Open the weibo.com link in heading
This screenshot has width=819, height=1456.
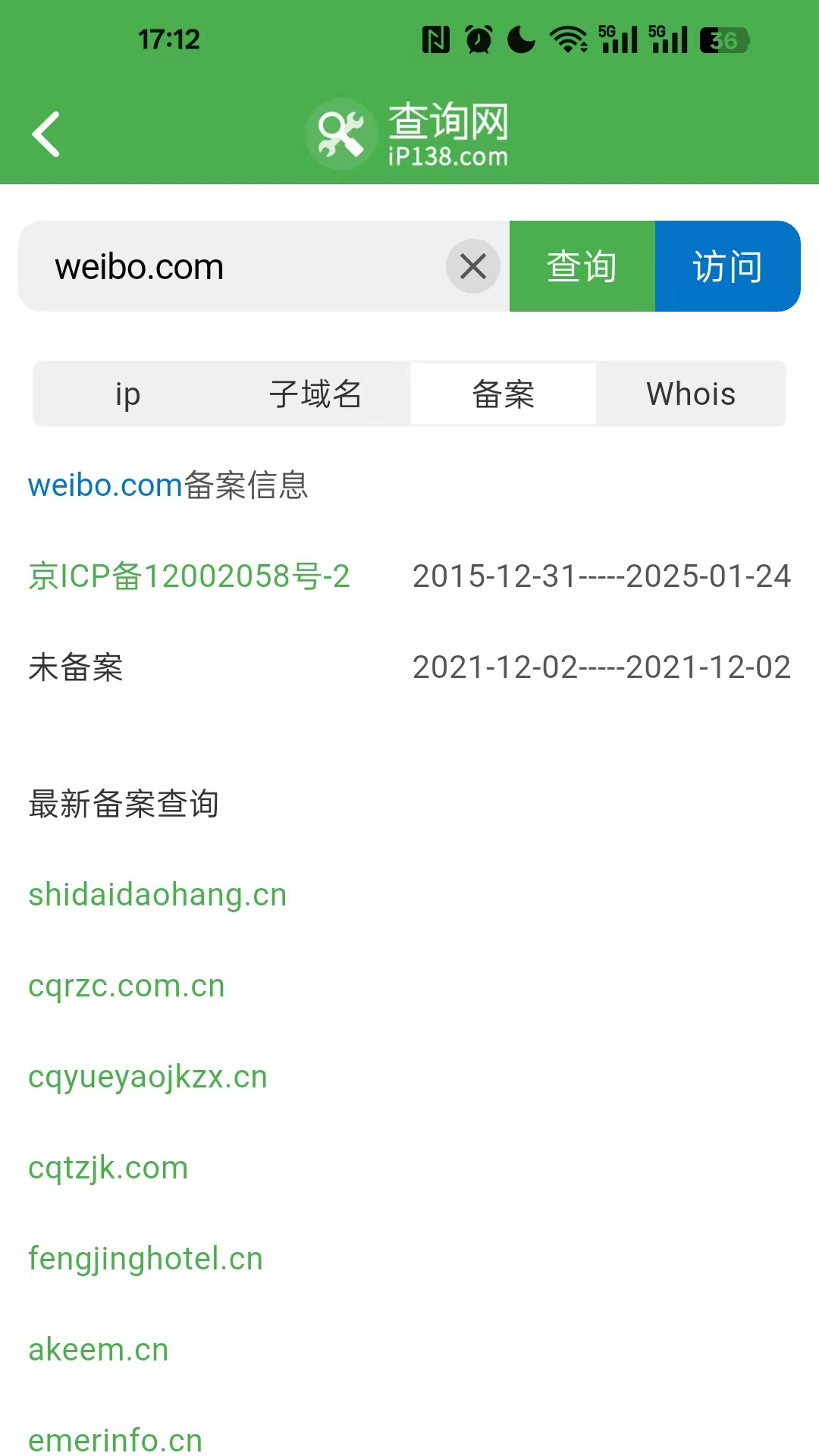[105, 485]
